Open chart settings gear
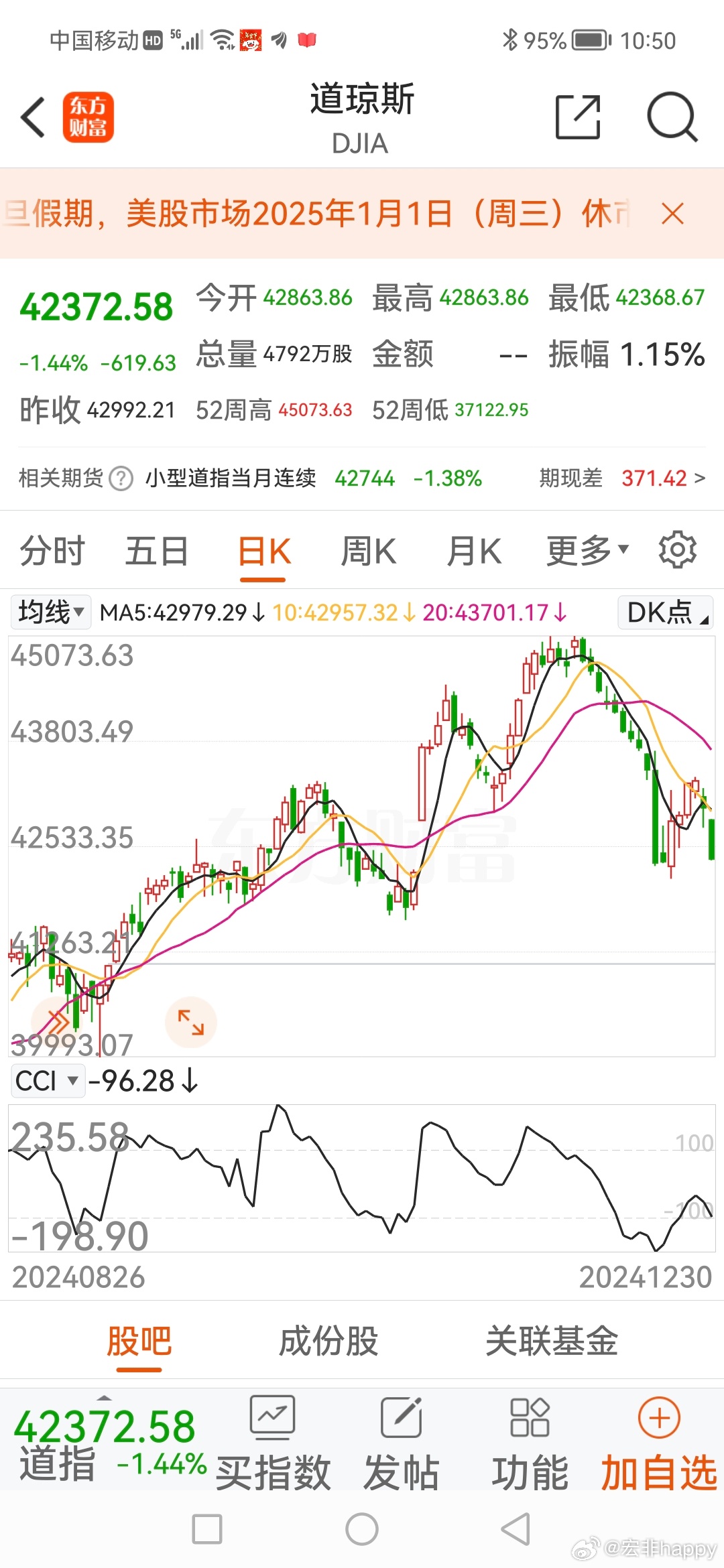Image resolution: width=724 pixels, height=1568 pixels. point(678,550)
